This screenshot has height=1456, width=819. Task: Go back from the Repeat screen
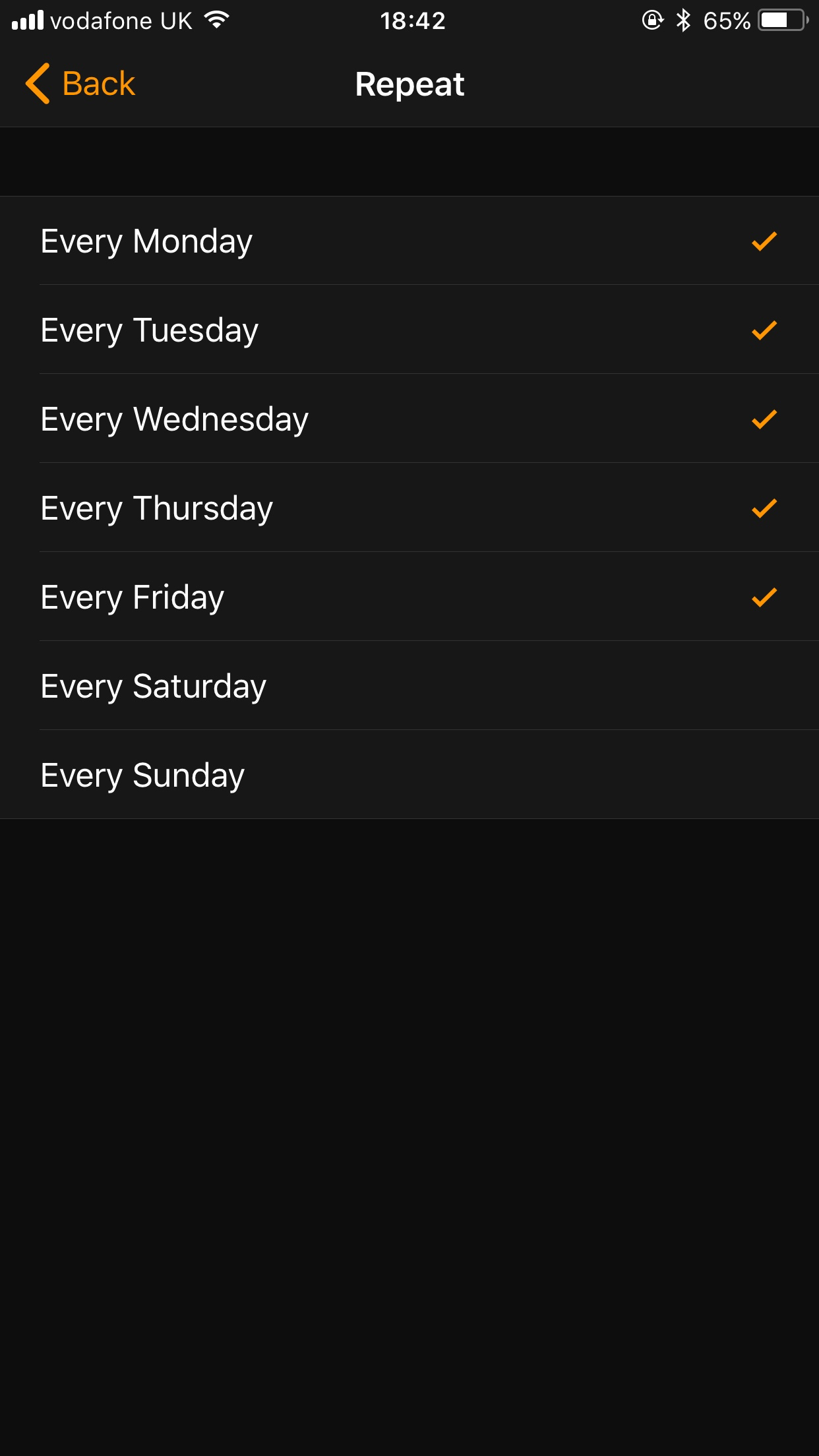[80, 84]
